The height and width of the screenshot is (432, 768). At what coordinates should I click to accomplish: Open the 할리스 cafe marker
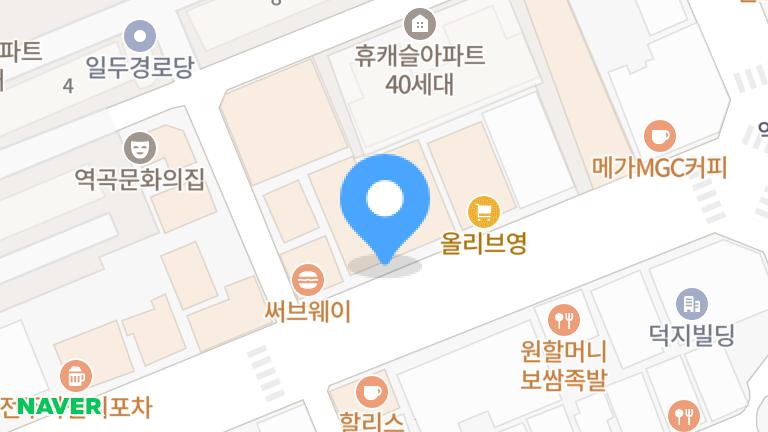pos(372,390)
